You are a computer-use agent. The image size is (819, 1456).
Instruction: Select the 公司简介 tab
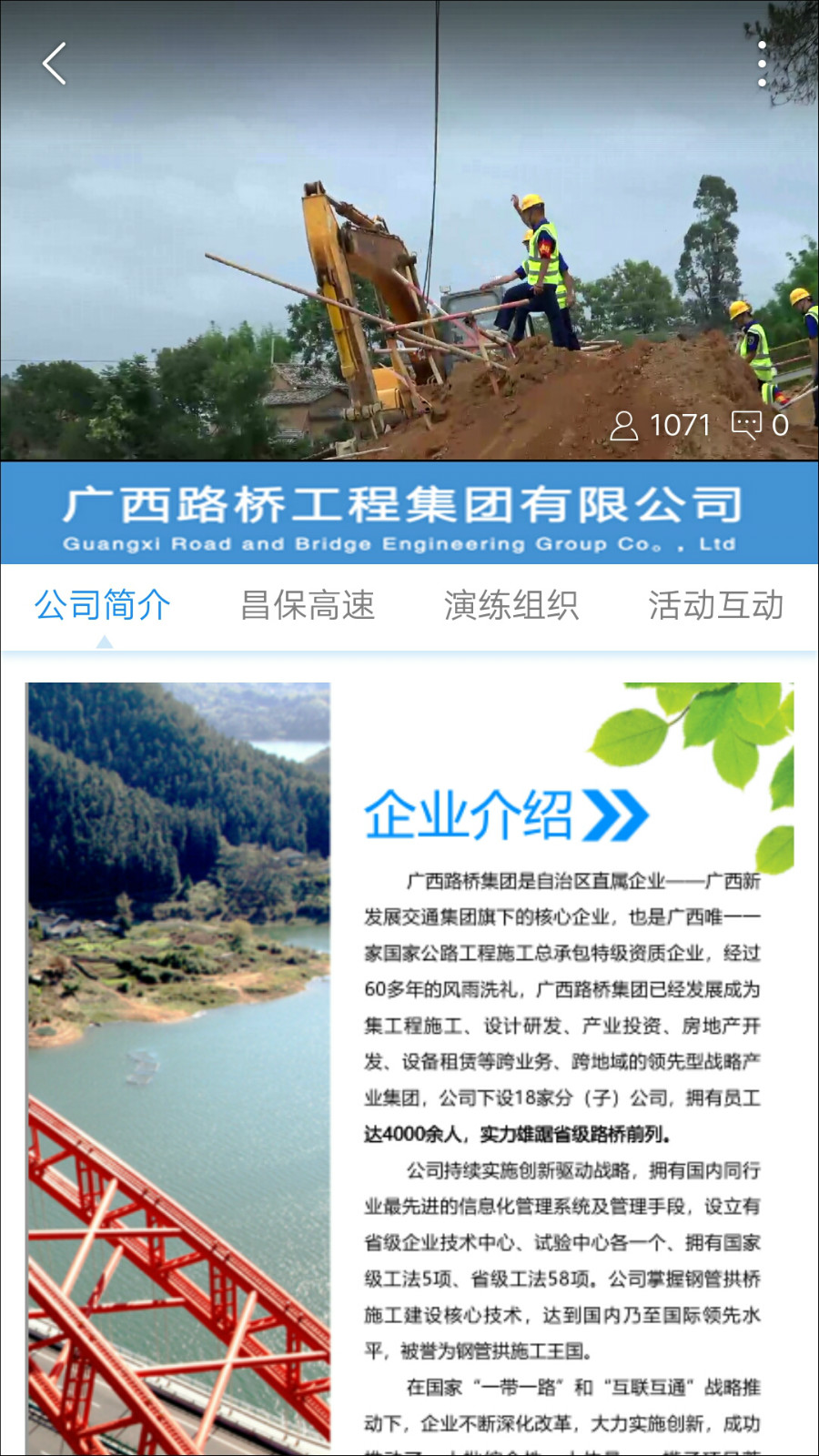(103, 605)
